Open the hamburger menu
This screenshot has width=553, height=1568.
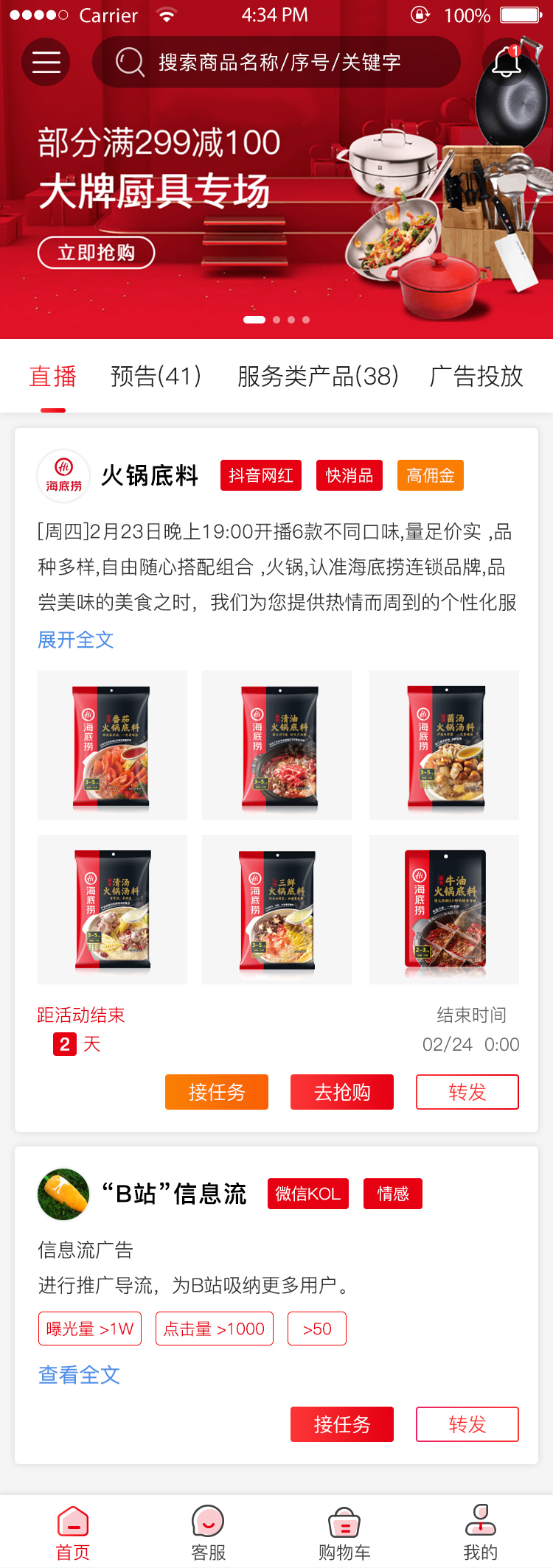point(46,62)
